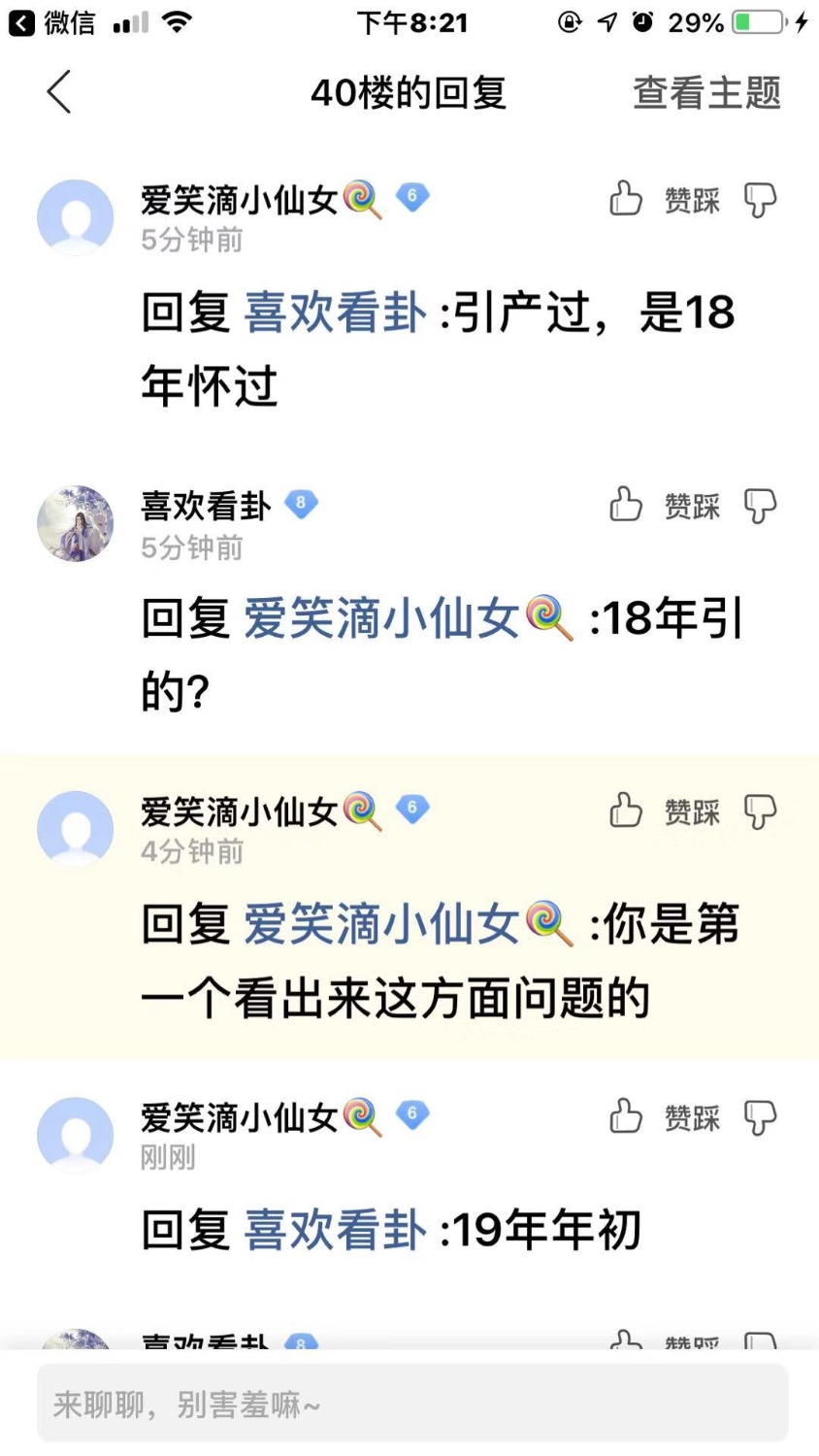Tap the comment box '来聊聊，别害羞嘛~'
Image resolution: width=819 pixels, height=1456 pixels.
(411, 1404)
